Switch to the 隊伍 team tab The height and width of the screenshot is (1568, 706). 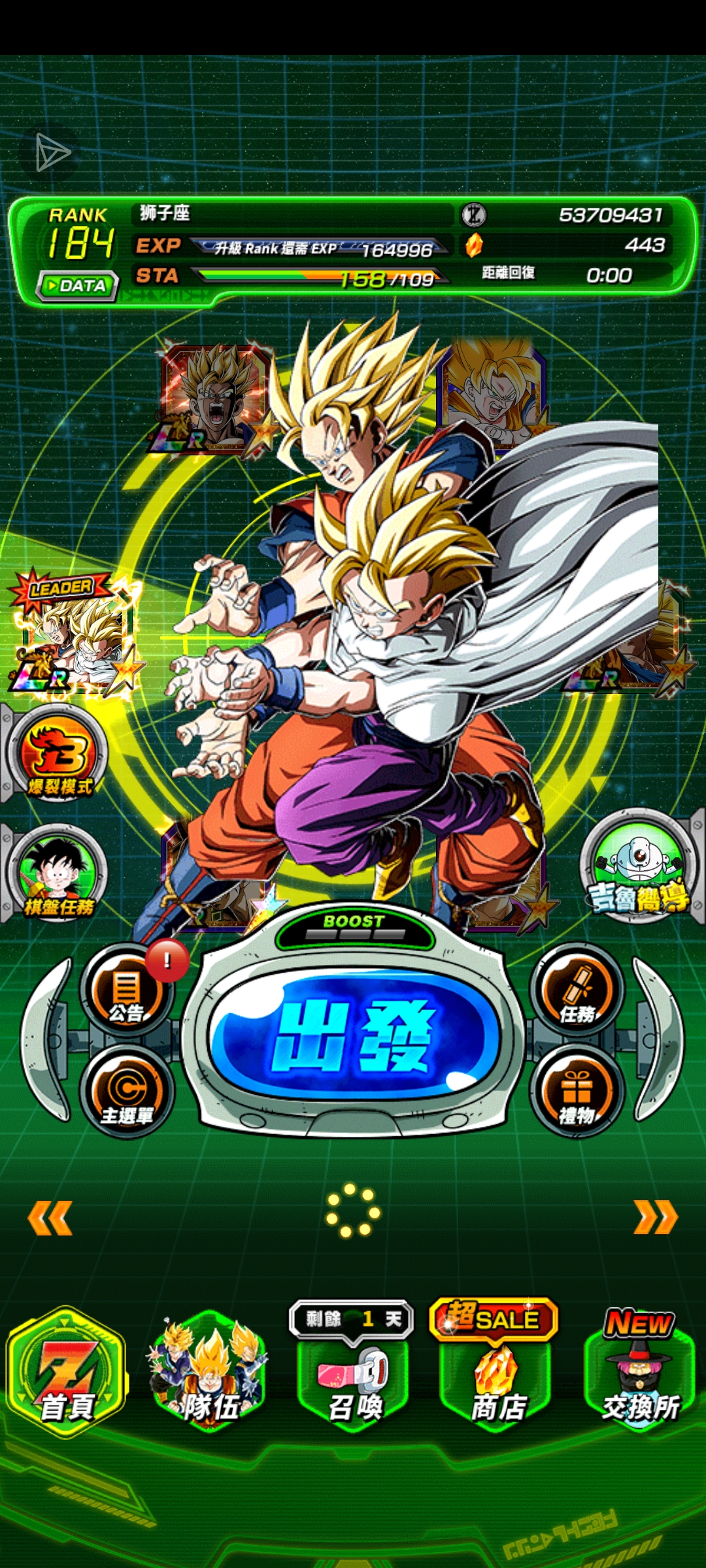(209, 1372)
